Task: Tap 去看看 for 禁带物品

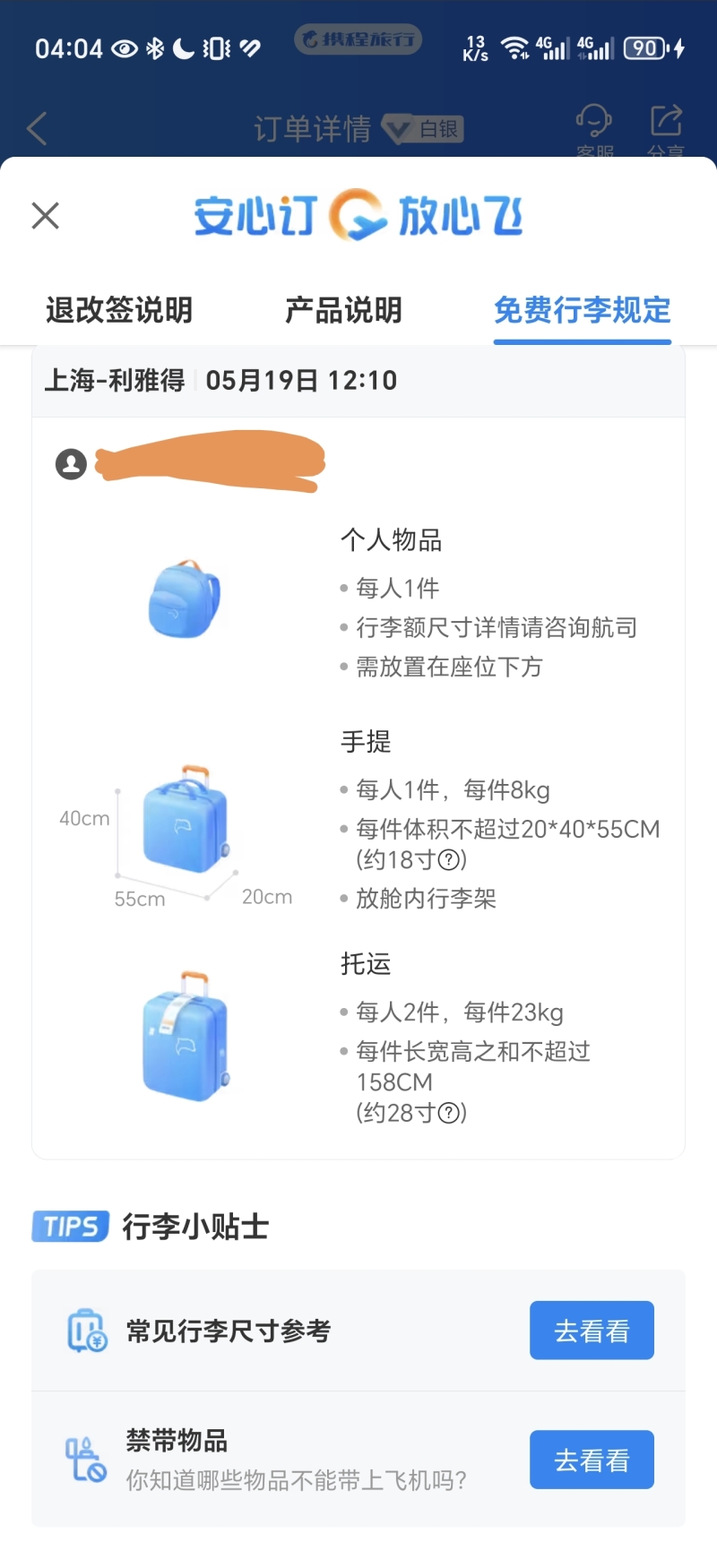Action: (592, 1460)
